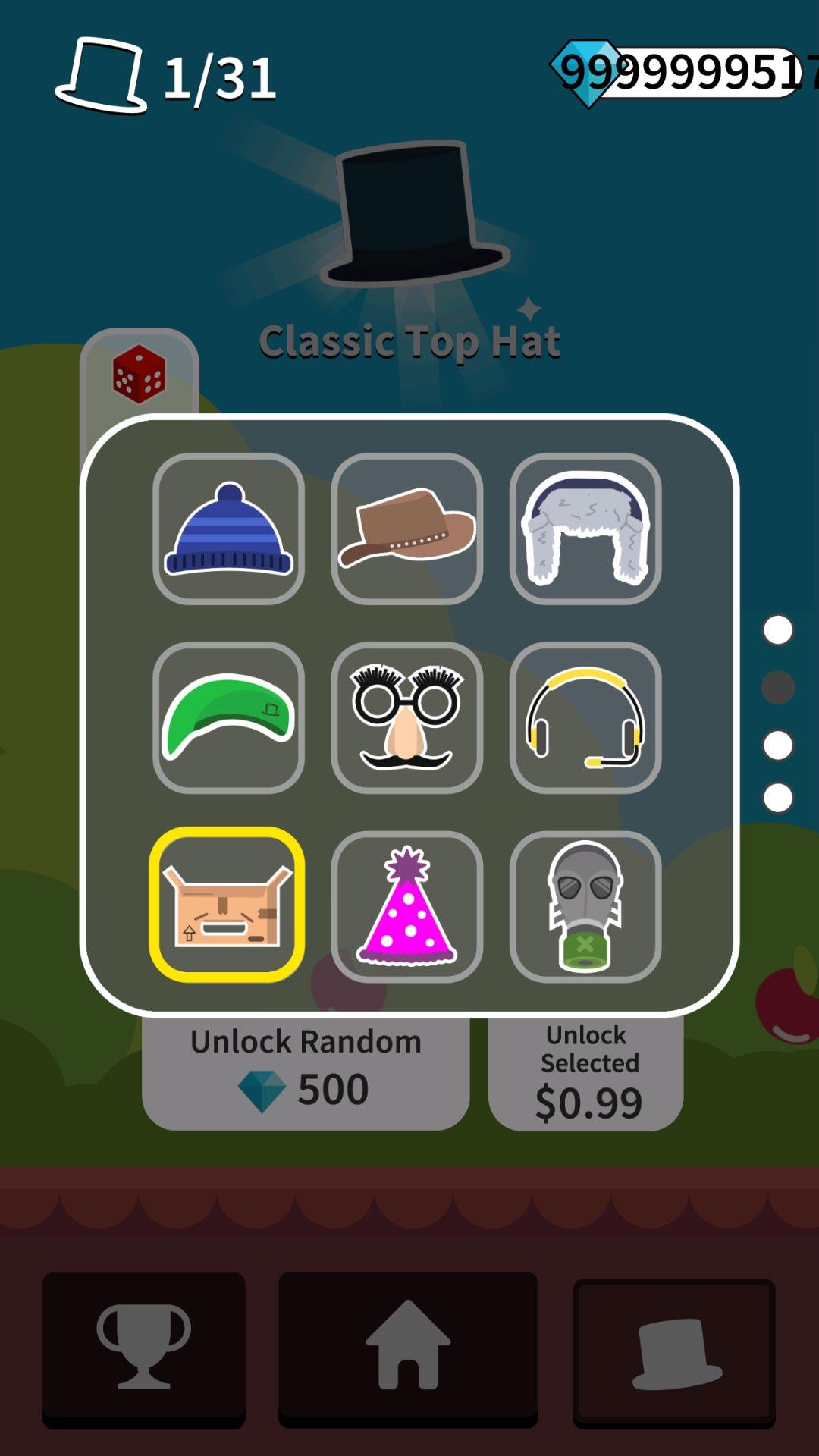Pick the pink party hat
Viewport: 819px width, 1456px height.
407,906
